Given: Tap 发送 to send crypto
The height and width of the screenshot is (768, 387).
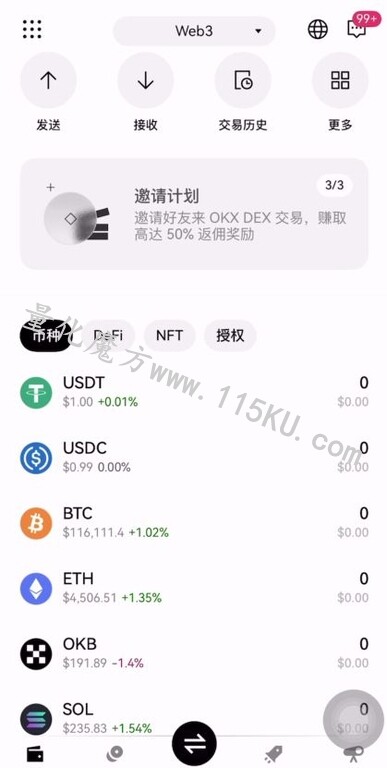Looking at the screenshot, I should (48, 93).
